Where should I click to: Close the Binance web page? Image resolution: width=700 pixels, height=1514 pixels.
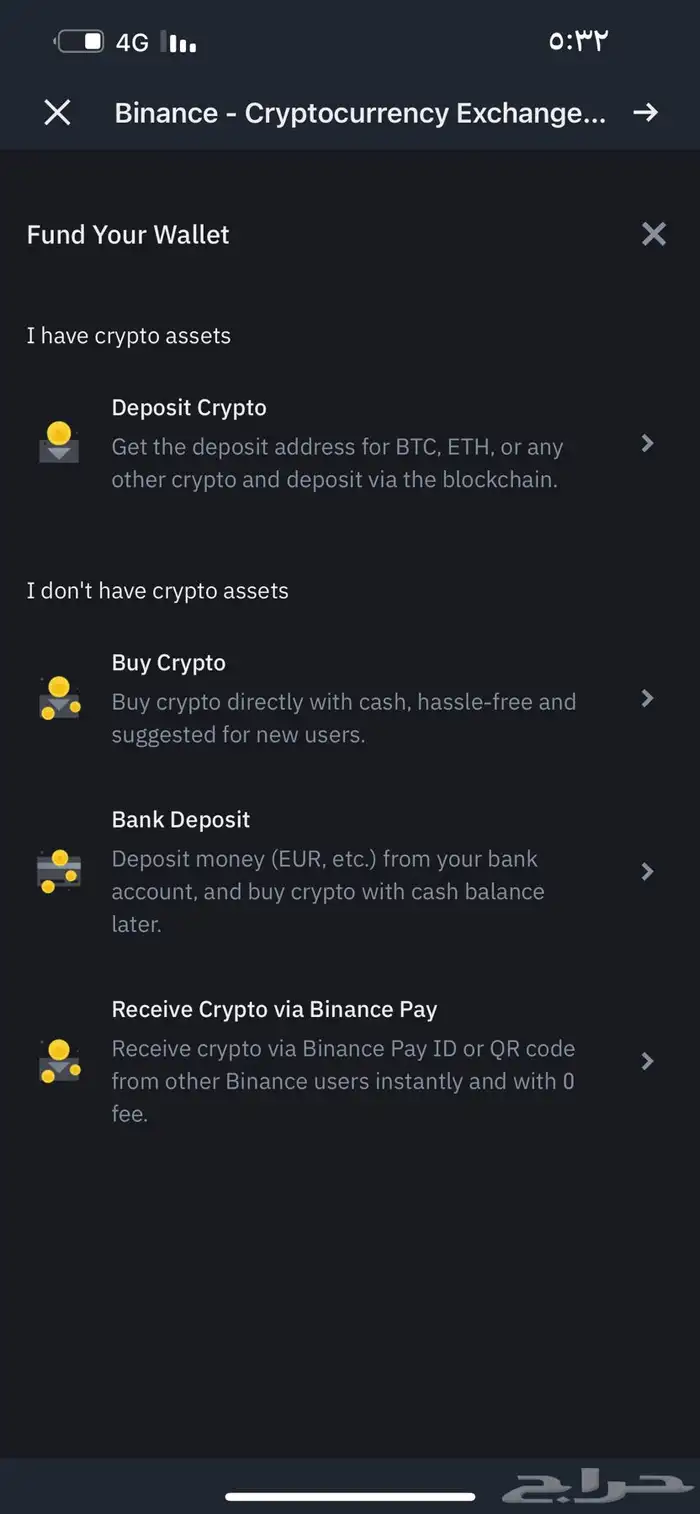[x=57, y=112]
